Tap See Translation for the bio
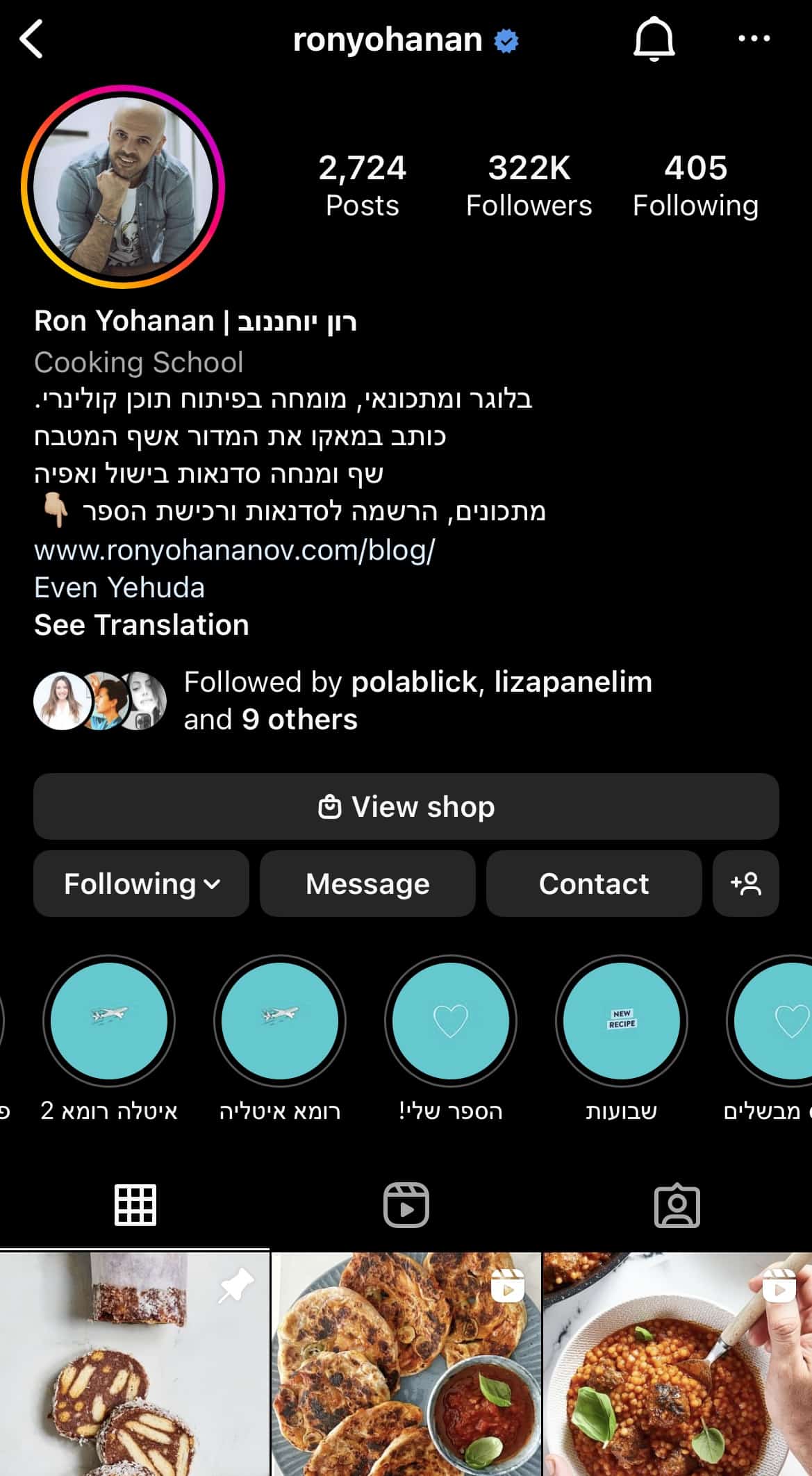Image resolution: width=812 pixels, height=1476 pixels. pyautogui.click(x=142, y=625)
